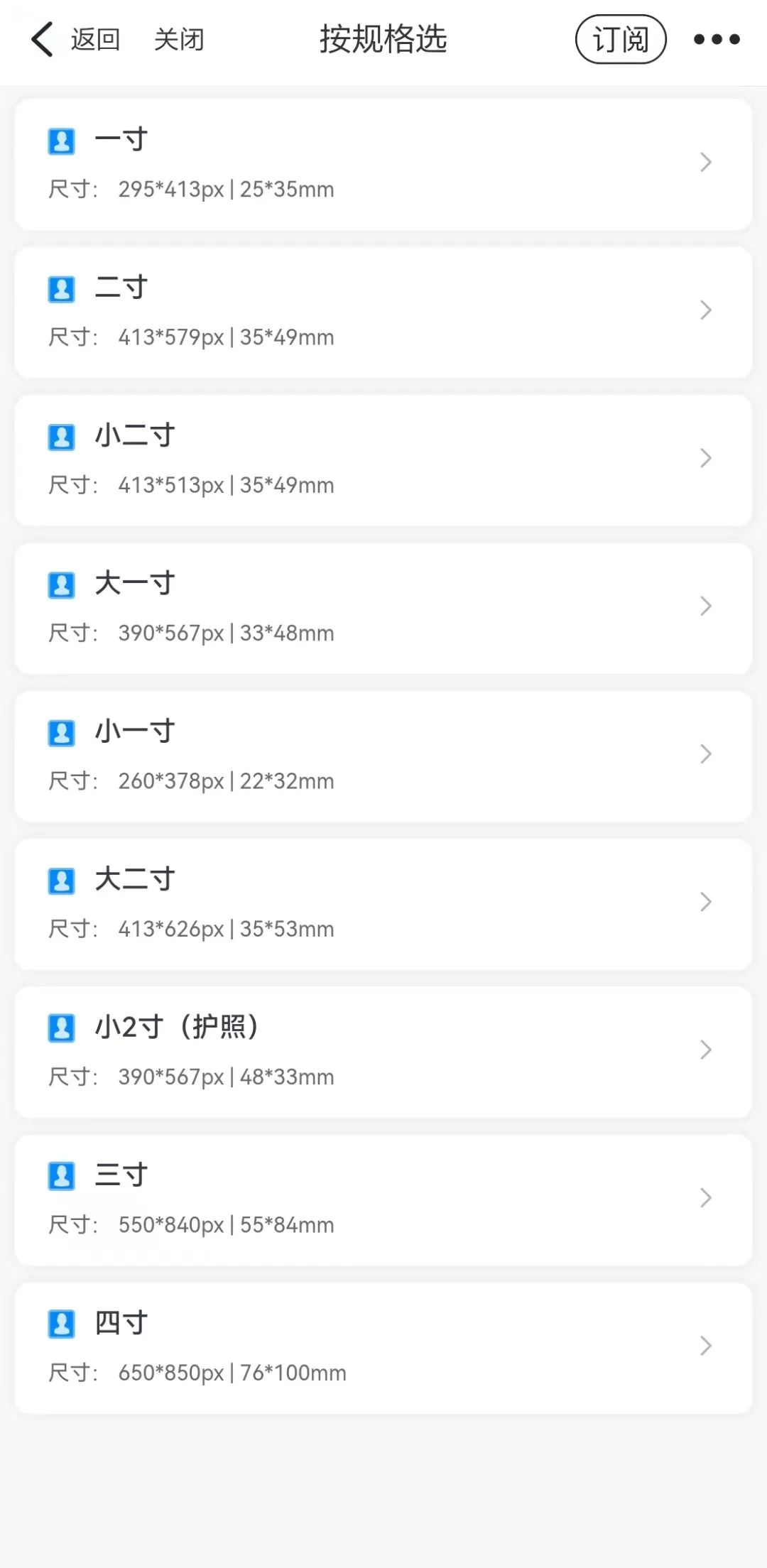Viewport: 767px width, 1568px height.
Task: Select the 返回 menu item
Action: click(x=95, y=38)
